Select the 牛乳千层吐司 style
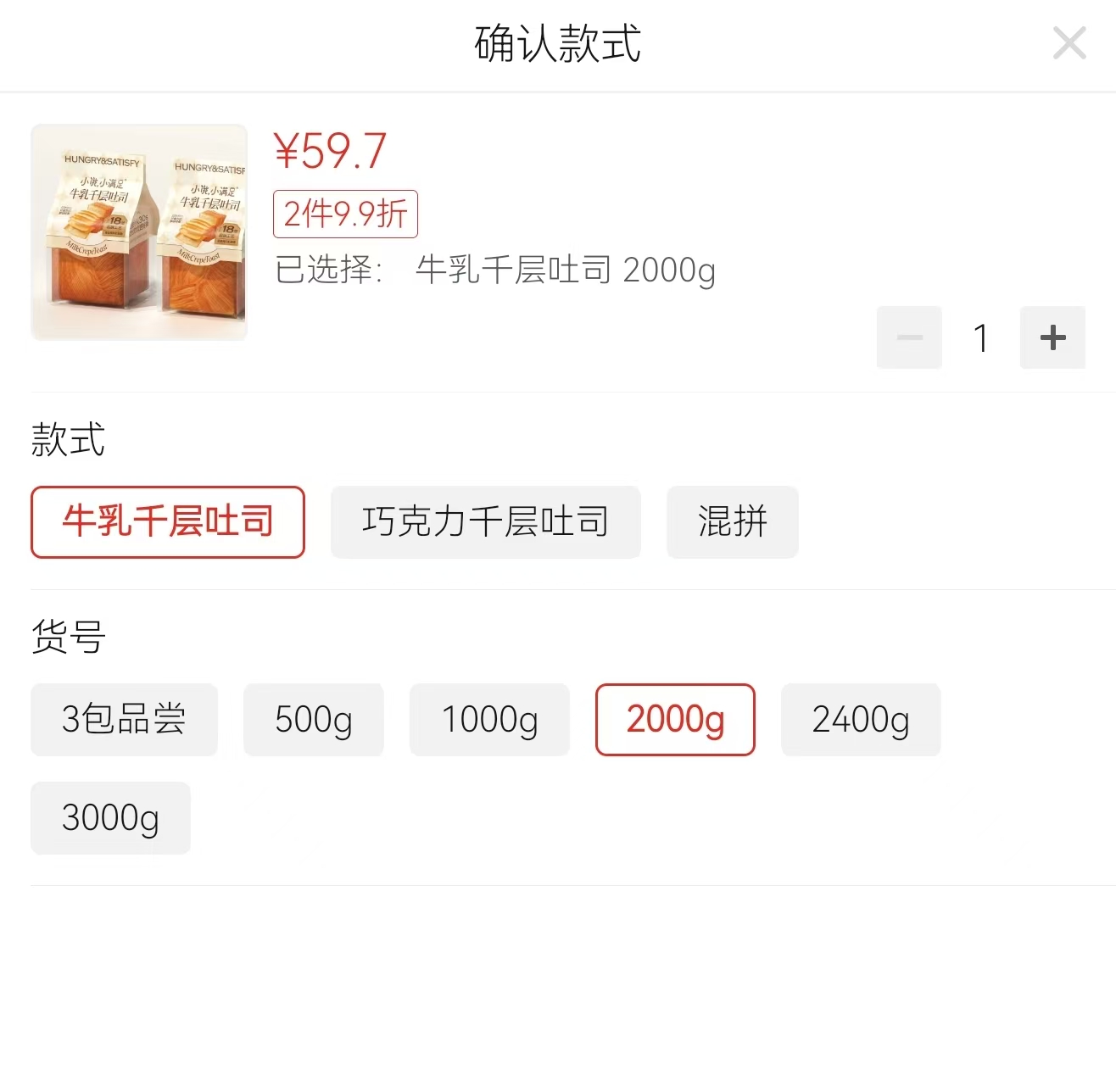The height and width of the screenshot is (1092, 1116). point(168,522)
